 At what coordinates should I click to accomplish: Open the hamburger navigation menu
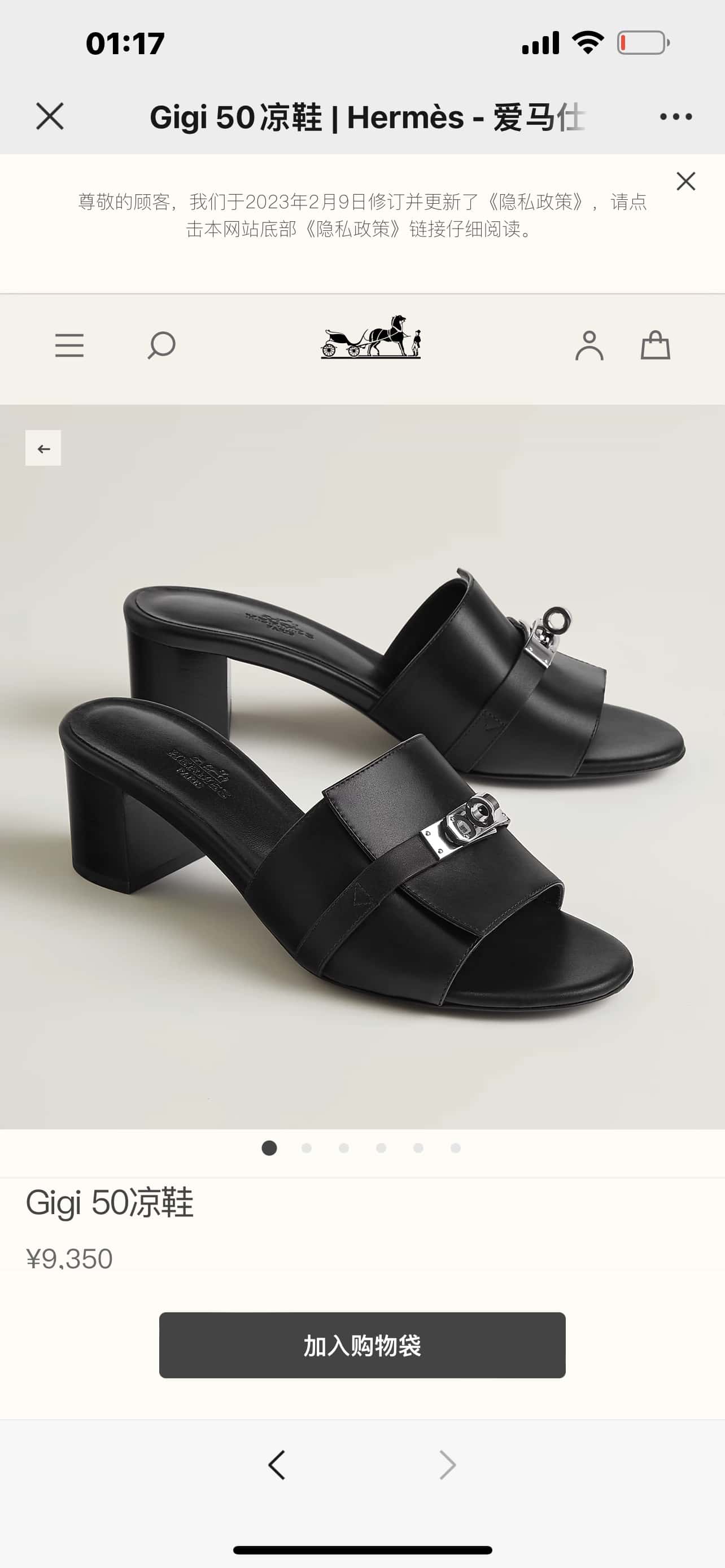(69, 345)
